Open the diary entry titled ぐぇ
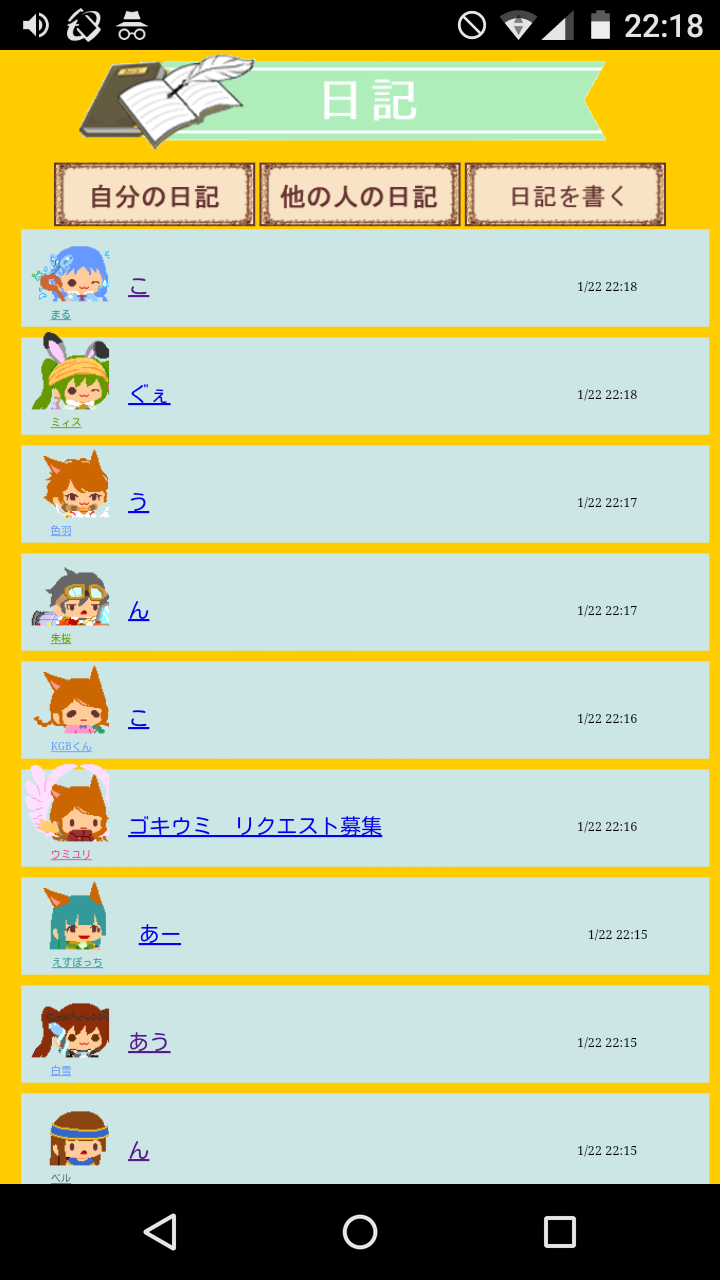The width and height of the screenshot is (720, 1280). (149, 395)
